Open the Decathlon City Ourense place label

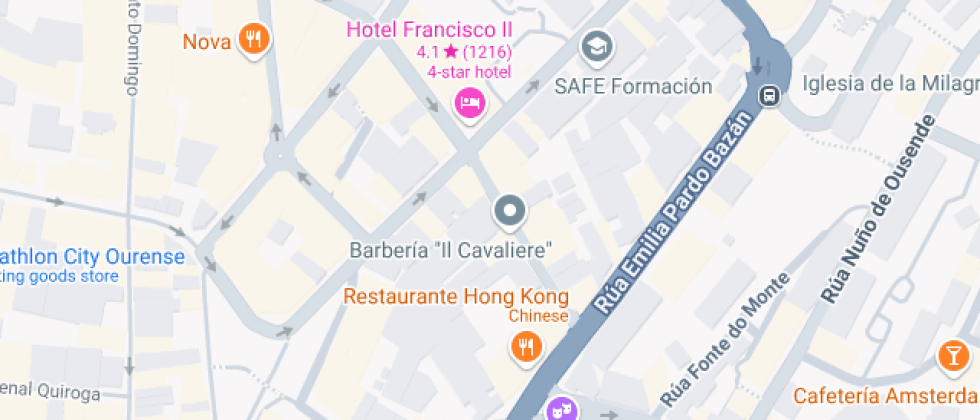pos(92,257)
